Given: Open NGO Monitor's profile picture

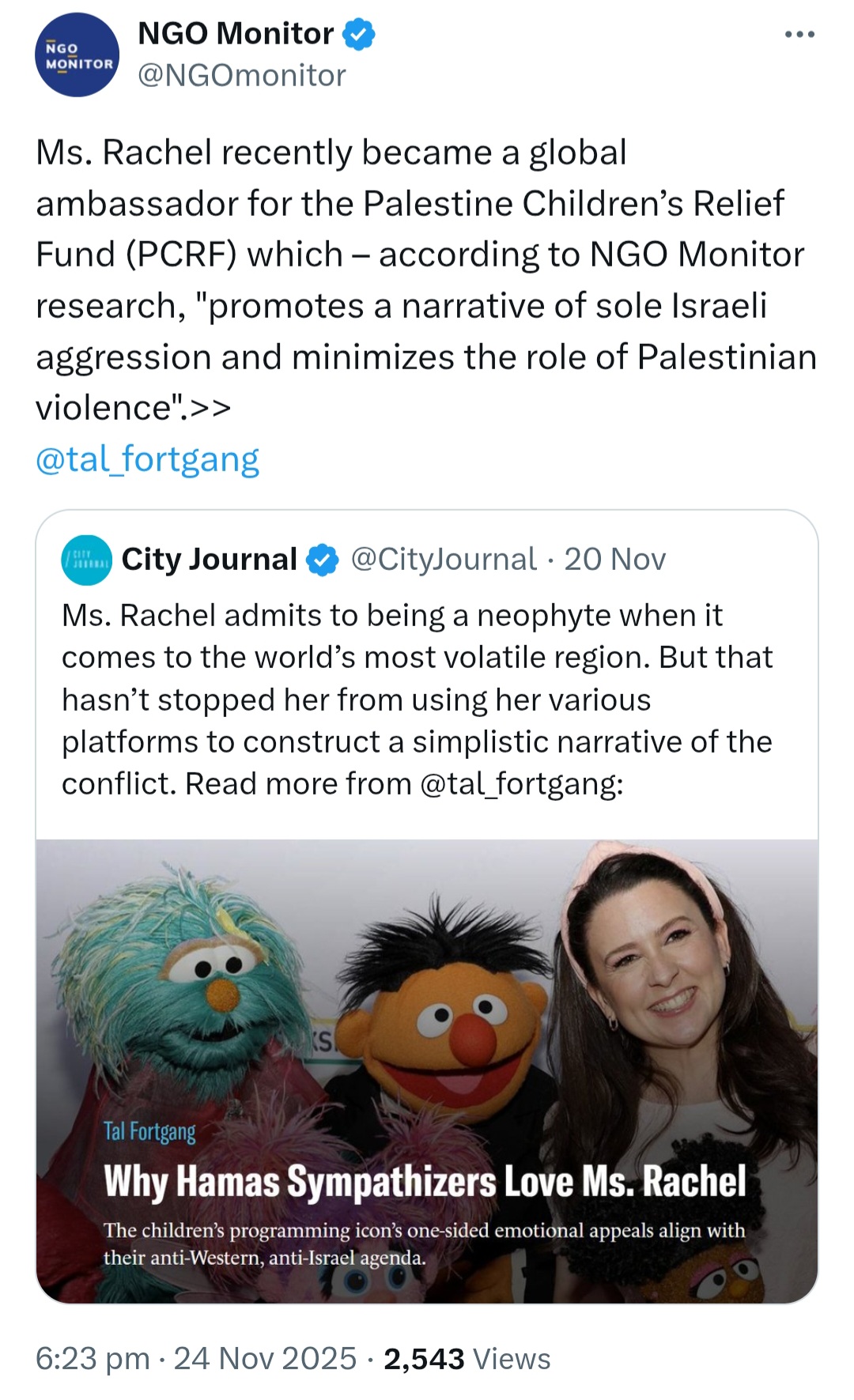Looking at the screenshot, I should tap(77, 55).
